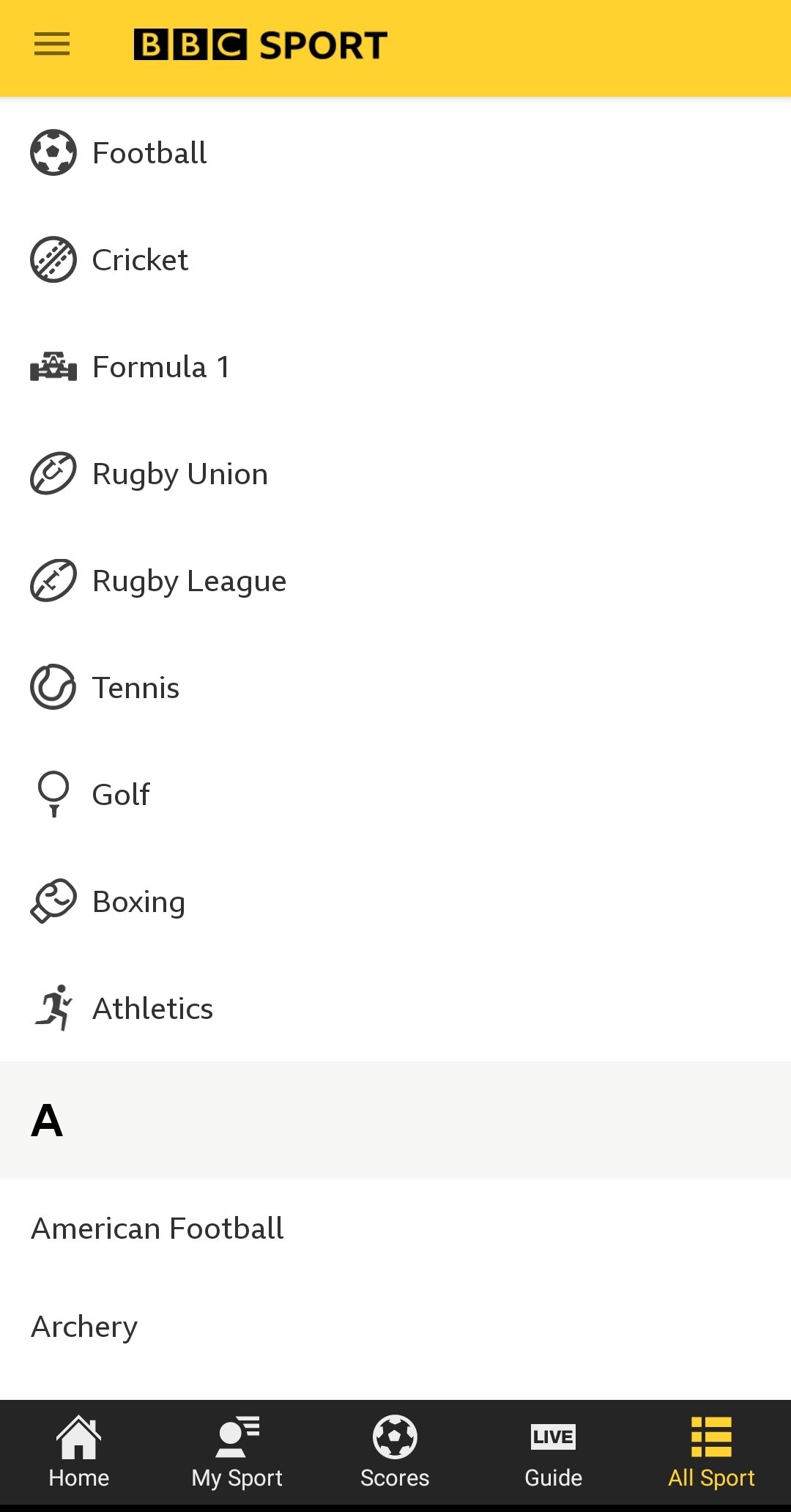Open Rugby Union
Screen dimensions: 791x1512
[395, 473]
